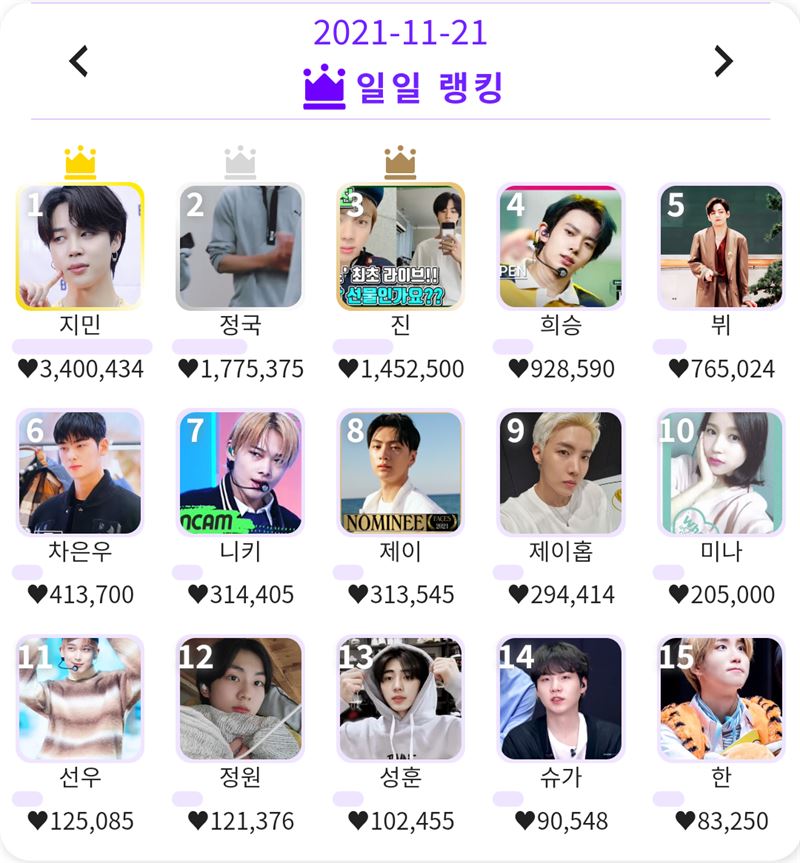
Task: View rank 13 성훈 tile
Action: click(x=401, y=699)
